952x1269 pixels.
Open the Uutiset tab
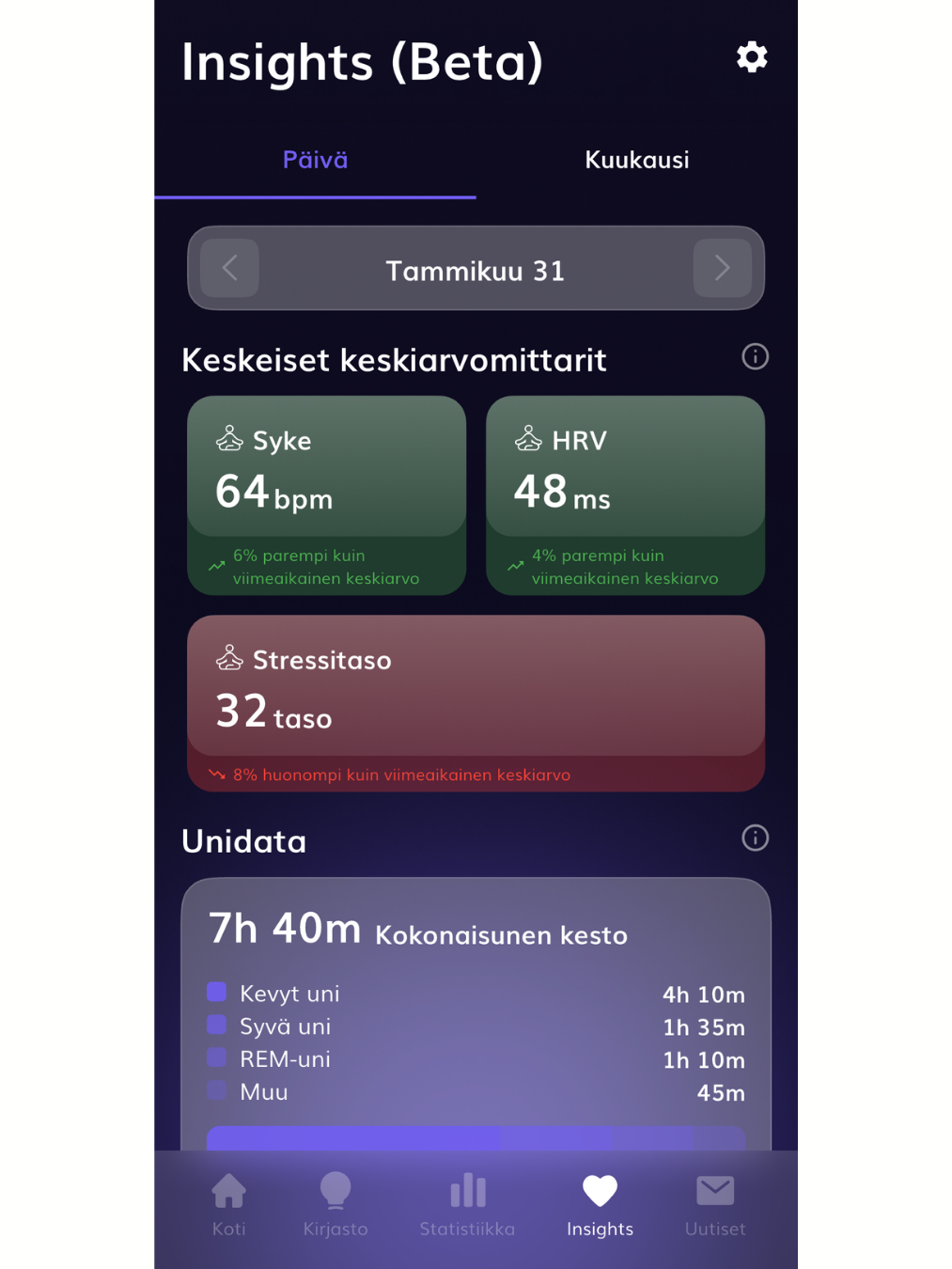coord(715,1204)
